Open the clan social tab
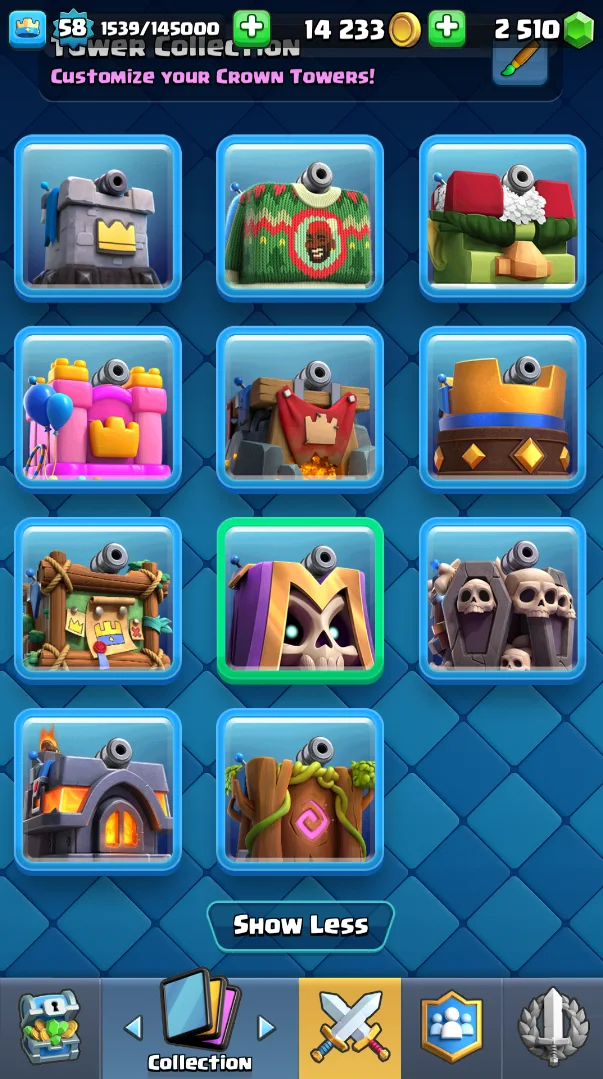The width and height of the screenshot is (603, 1079). [x=451, y=1028]
